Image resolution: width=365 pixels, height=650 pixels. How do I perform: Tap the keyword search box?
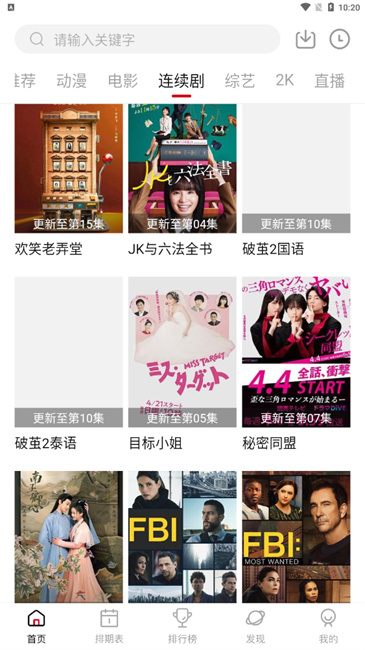147,39
